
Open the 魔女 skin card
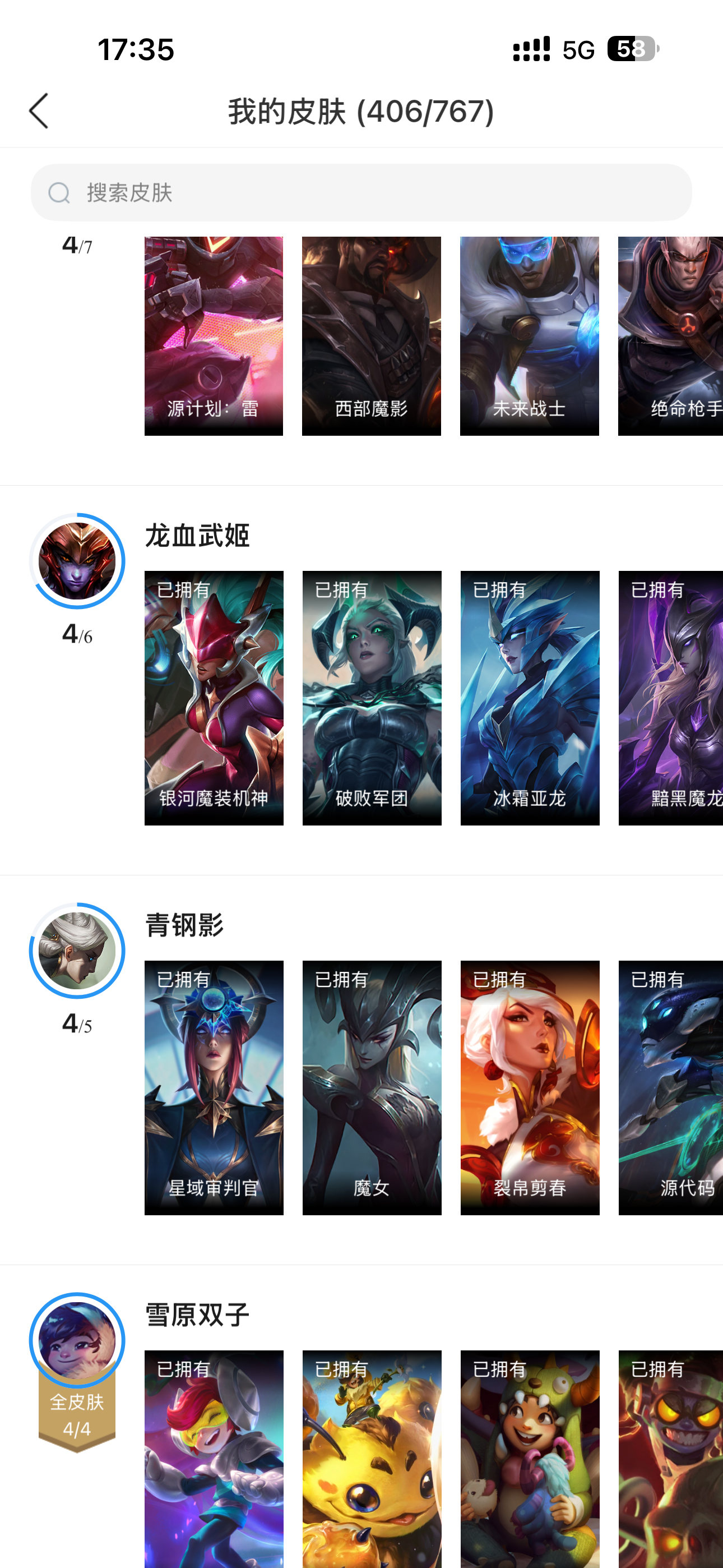coord(371,1087)
